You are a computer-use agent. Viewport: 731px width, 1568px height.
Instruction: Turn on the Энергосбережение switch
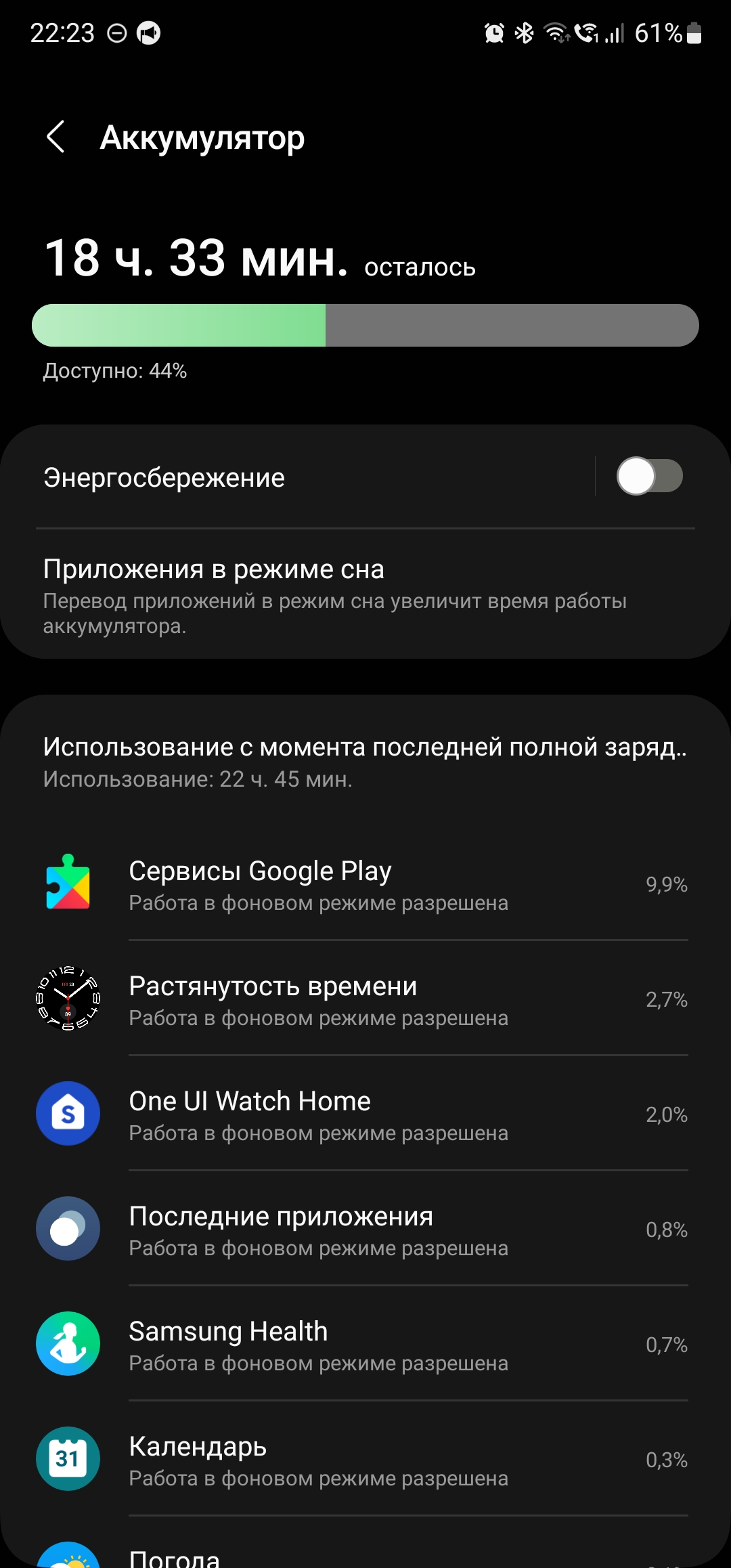[x=648, y=477]
